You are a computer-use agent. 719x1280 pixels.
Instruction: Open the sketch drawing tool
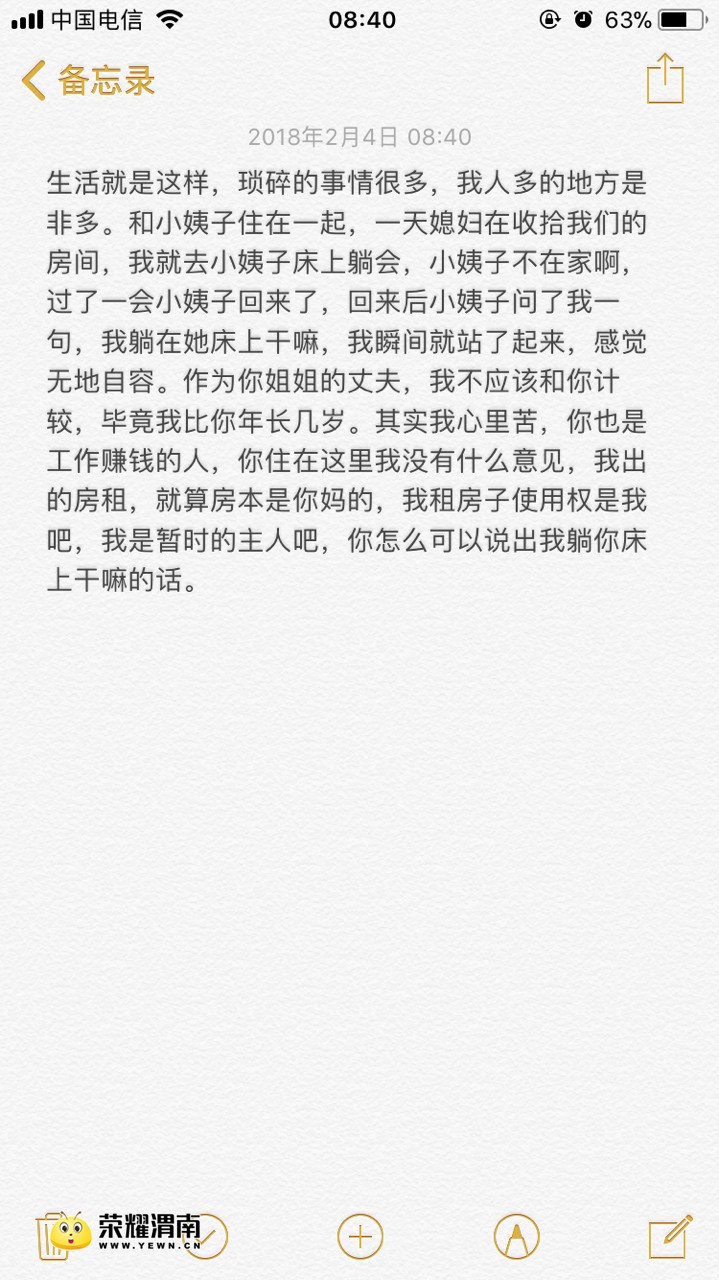tap(516, 1236)
